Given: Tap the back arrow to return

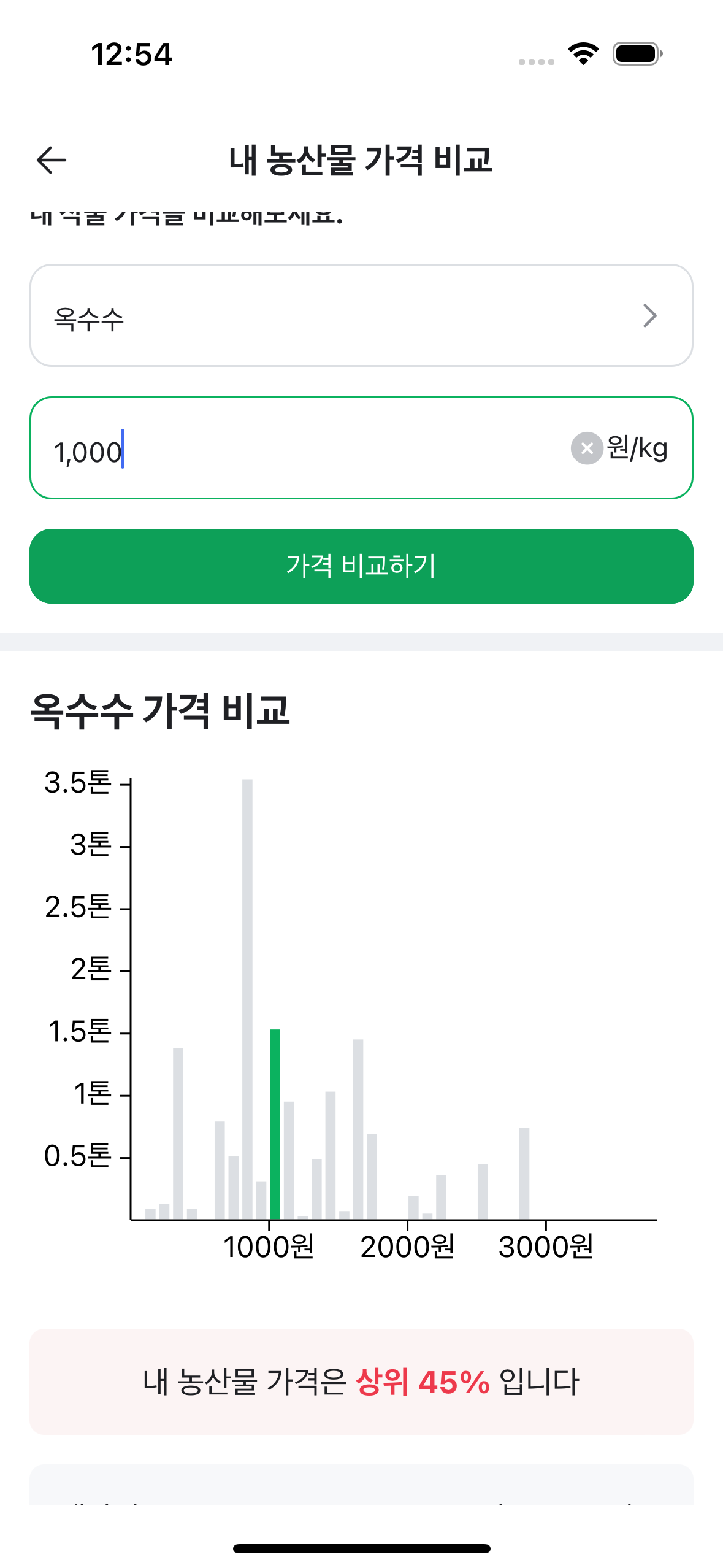Looking at the screenshot, I should (52, 159).
